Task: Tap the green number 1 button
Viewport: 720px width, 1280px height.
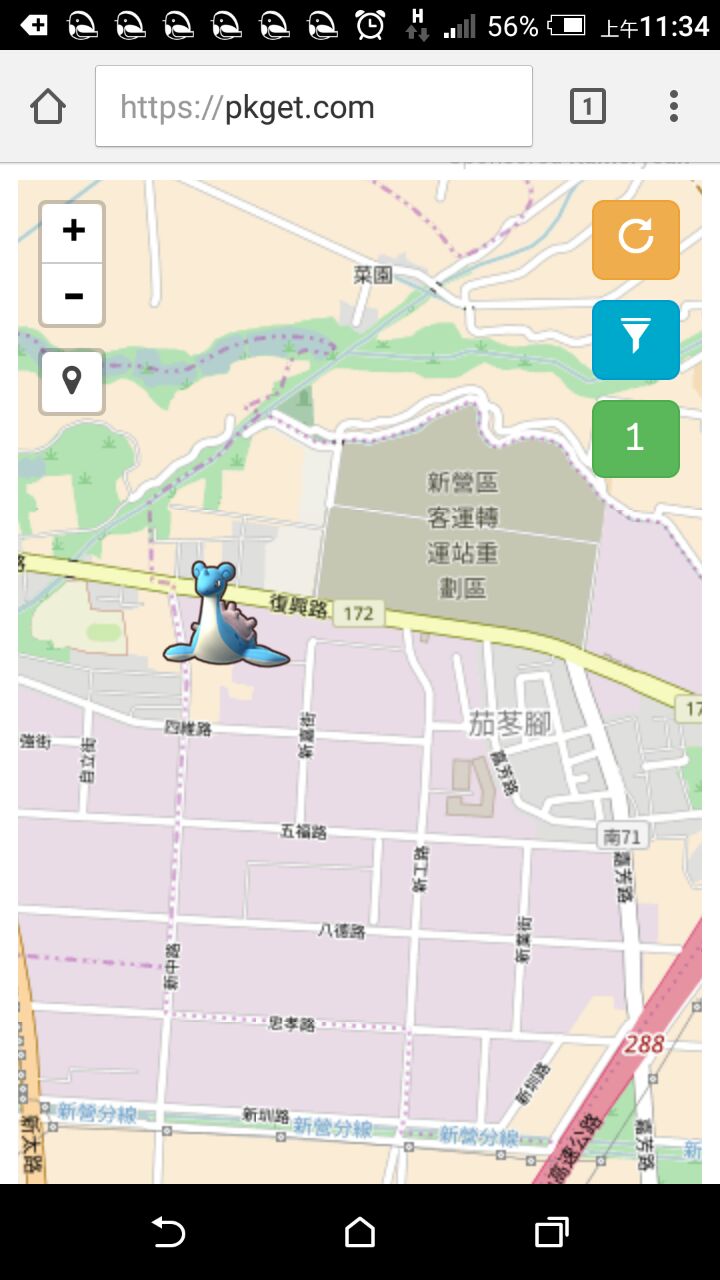Action: tap(635, 438)
